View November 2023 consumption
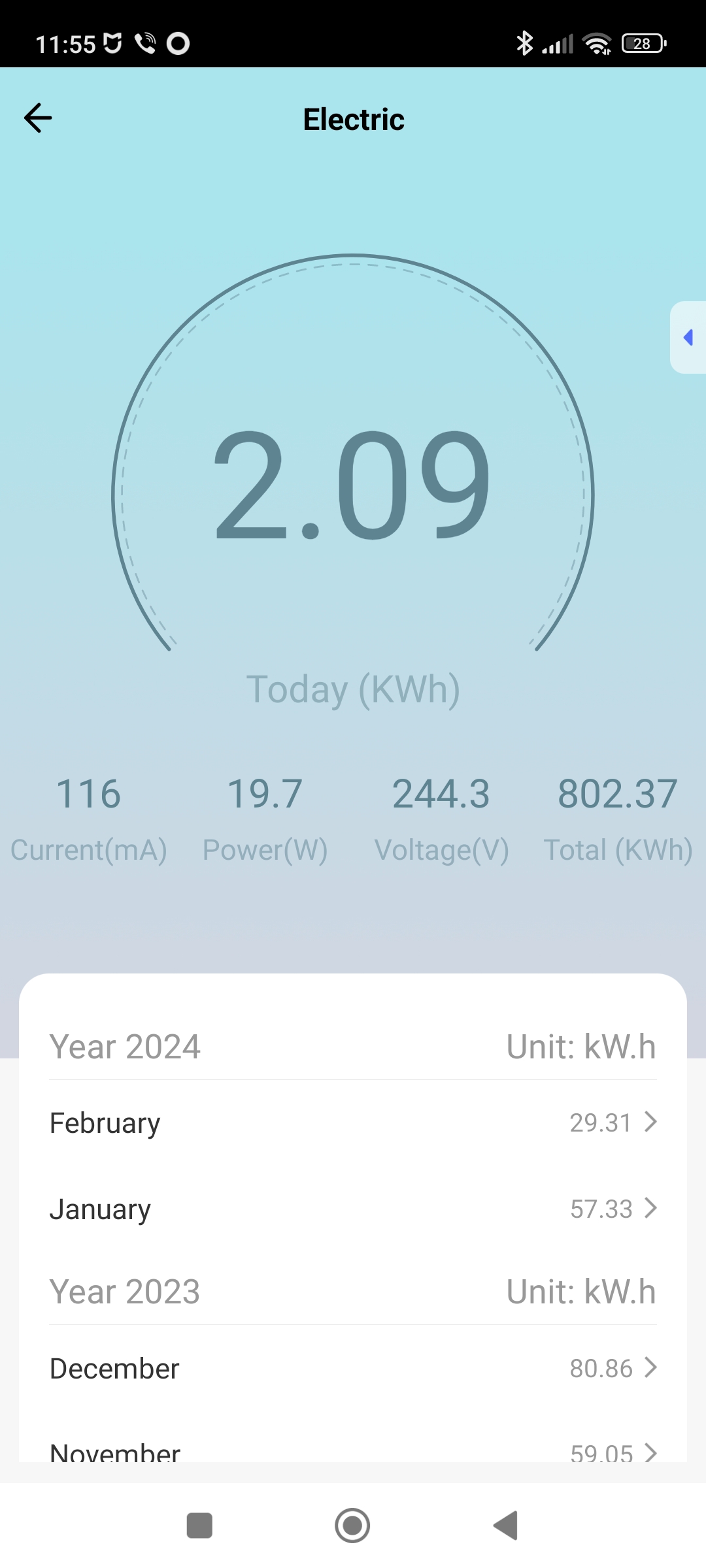 [353, 1452]
